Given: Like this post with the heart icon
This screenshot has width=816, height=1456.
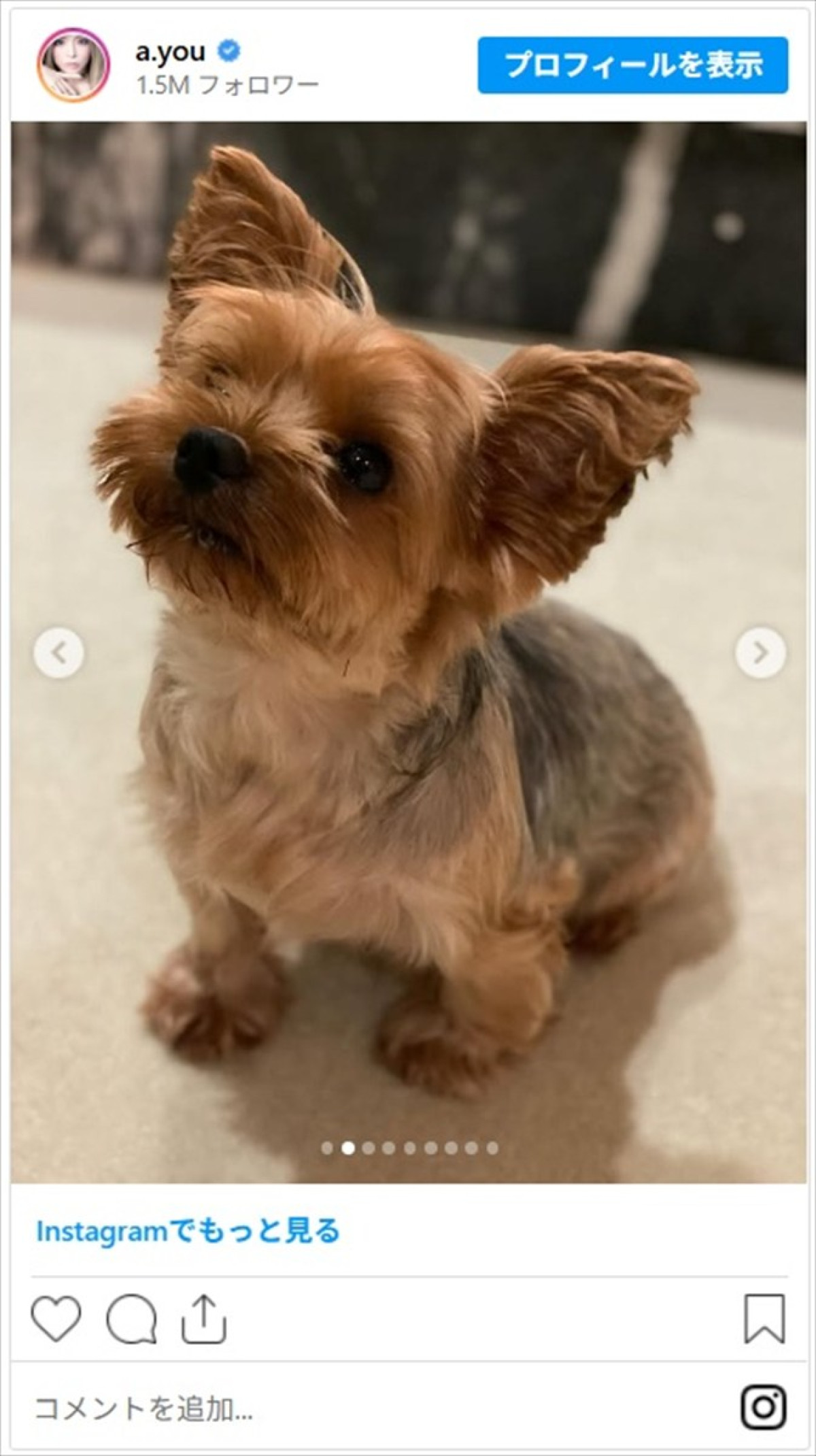Looking at the screenshot, I should click(x=56, y=1319).
